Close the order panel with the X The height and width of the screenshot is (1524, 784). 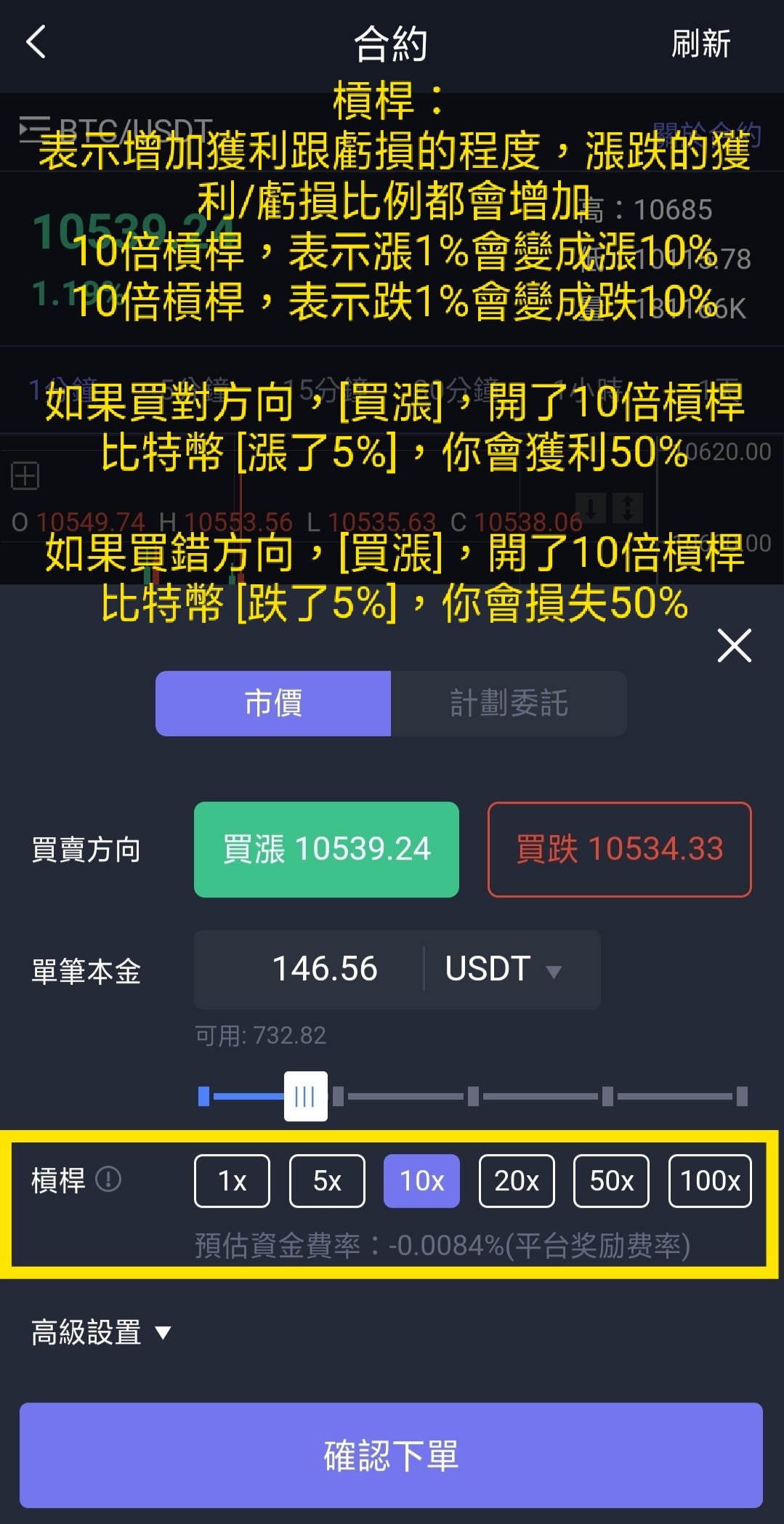(x=734, y=645)
